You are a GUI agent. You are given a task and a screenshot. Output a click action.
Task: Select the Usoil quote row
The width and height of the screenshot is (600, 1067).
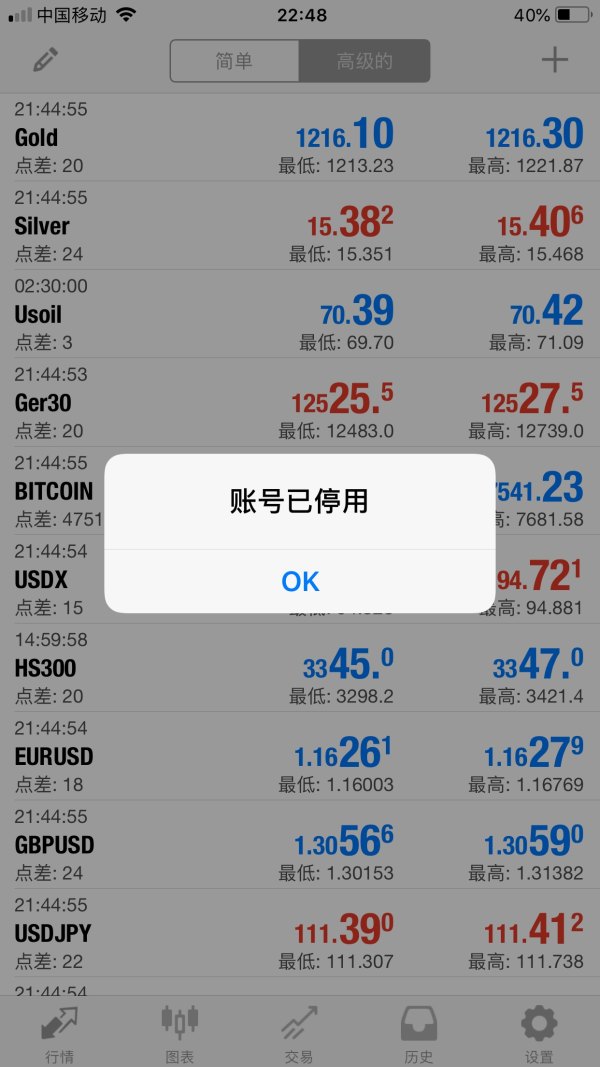[300, 314]
